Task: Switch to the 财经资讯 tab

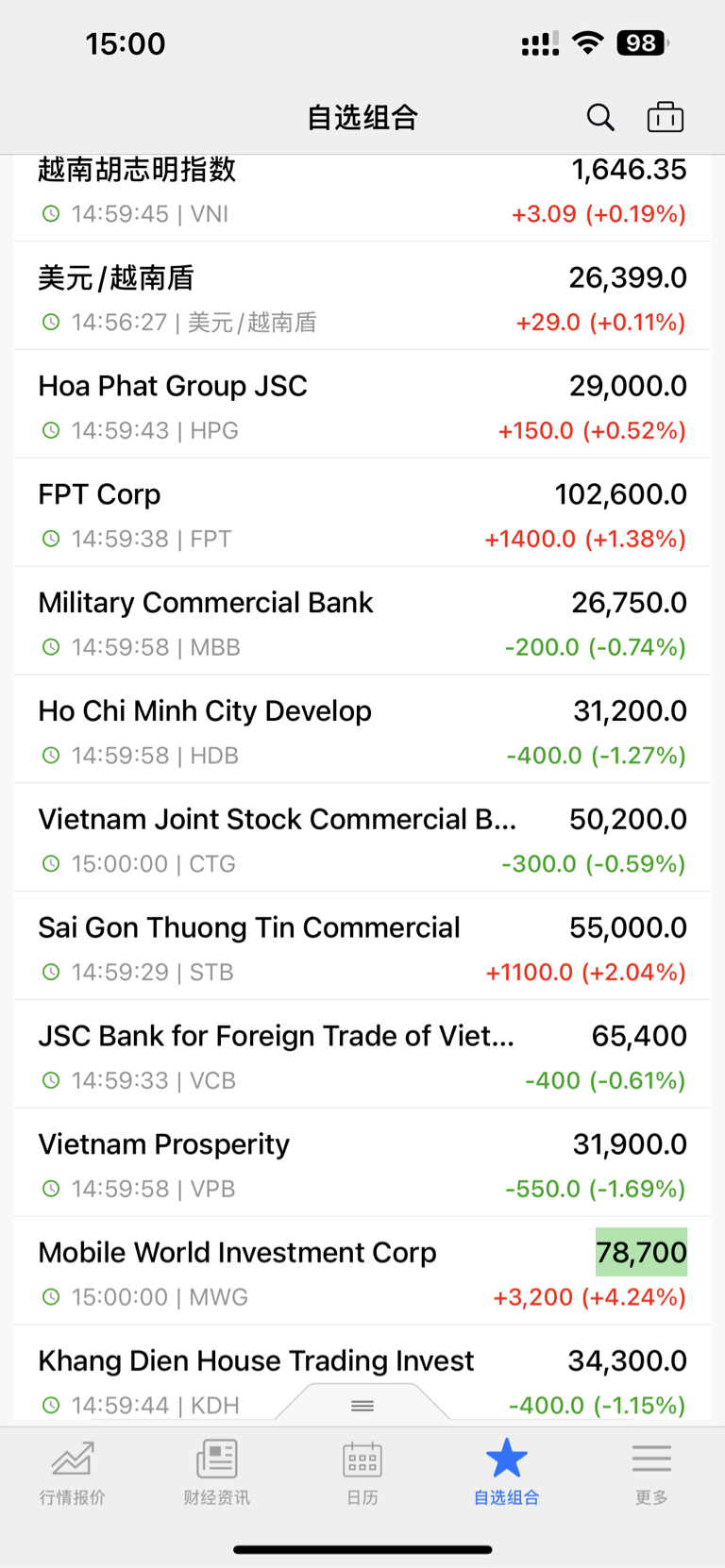Action: (217, 1472)
